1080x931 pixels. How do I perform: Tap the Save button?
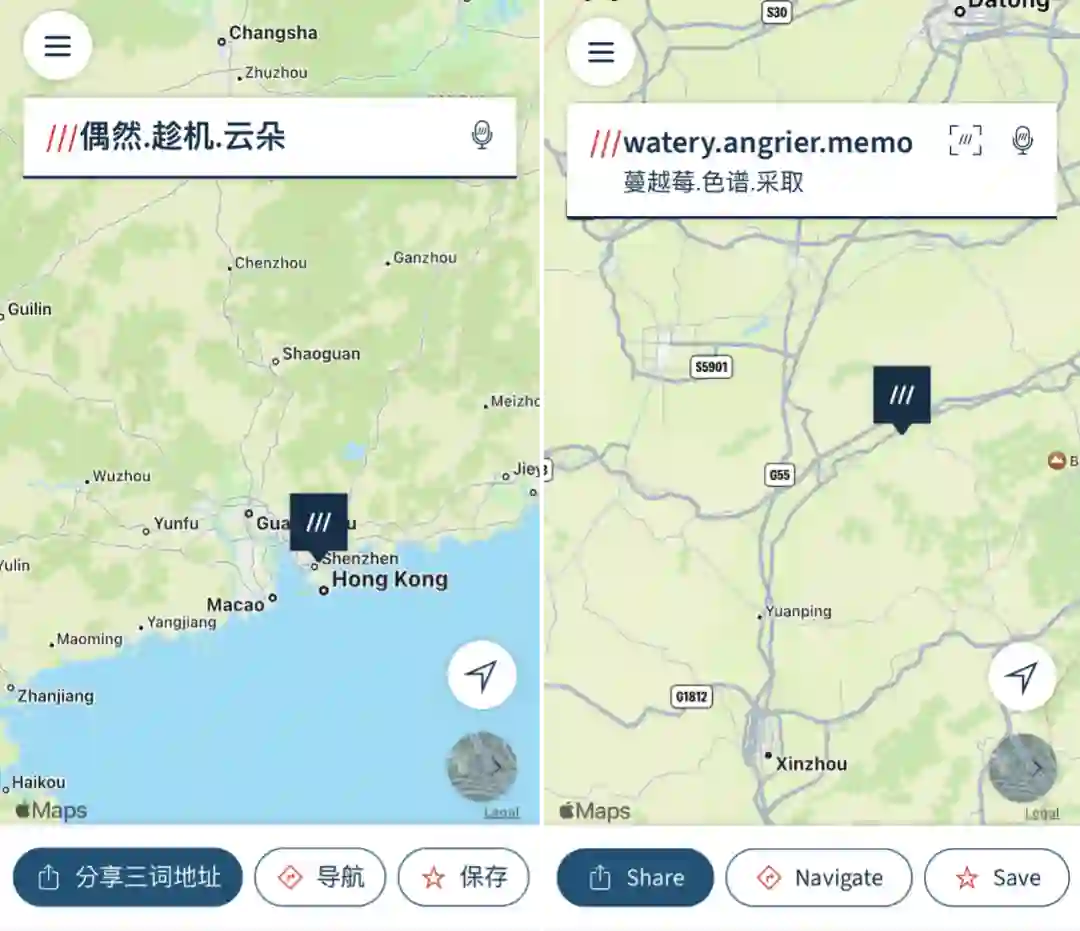996,877
